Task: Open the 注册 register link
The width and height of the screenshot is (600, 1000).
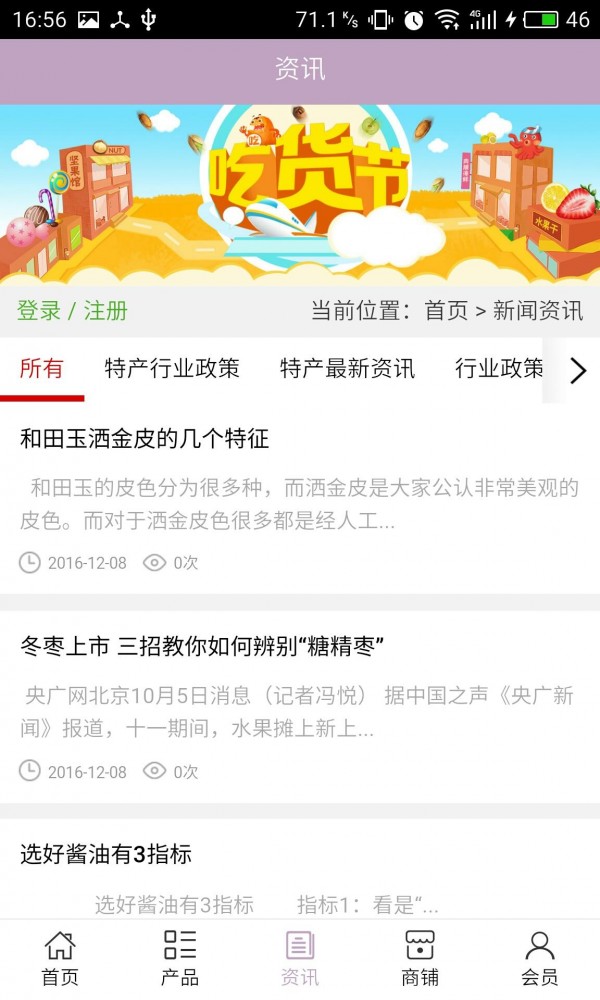Action: (105, 310)
